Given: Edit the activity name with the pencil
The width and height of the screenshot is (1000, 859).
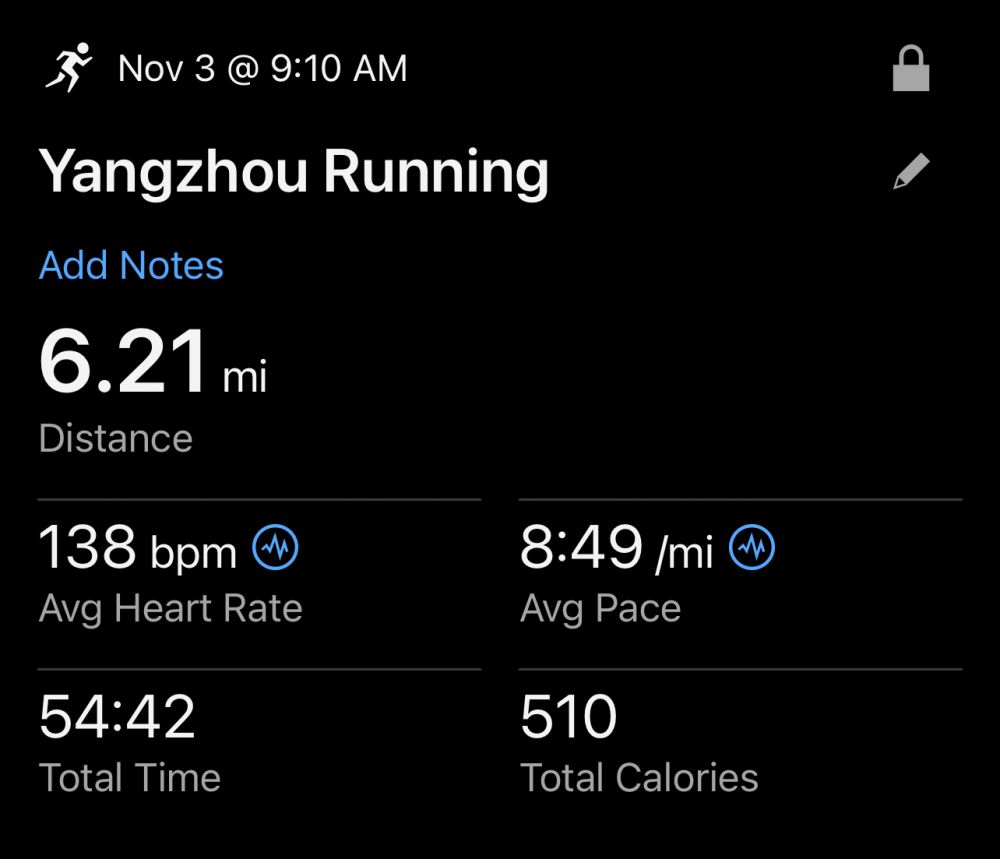Looking at the screenshot, I should coord(911,172).
